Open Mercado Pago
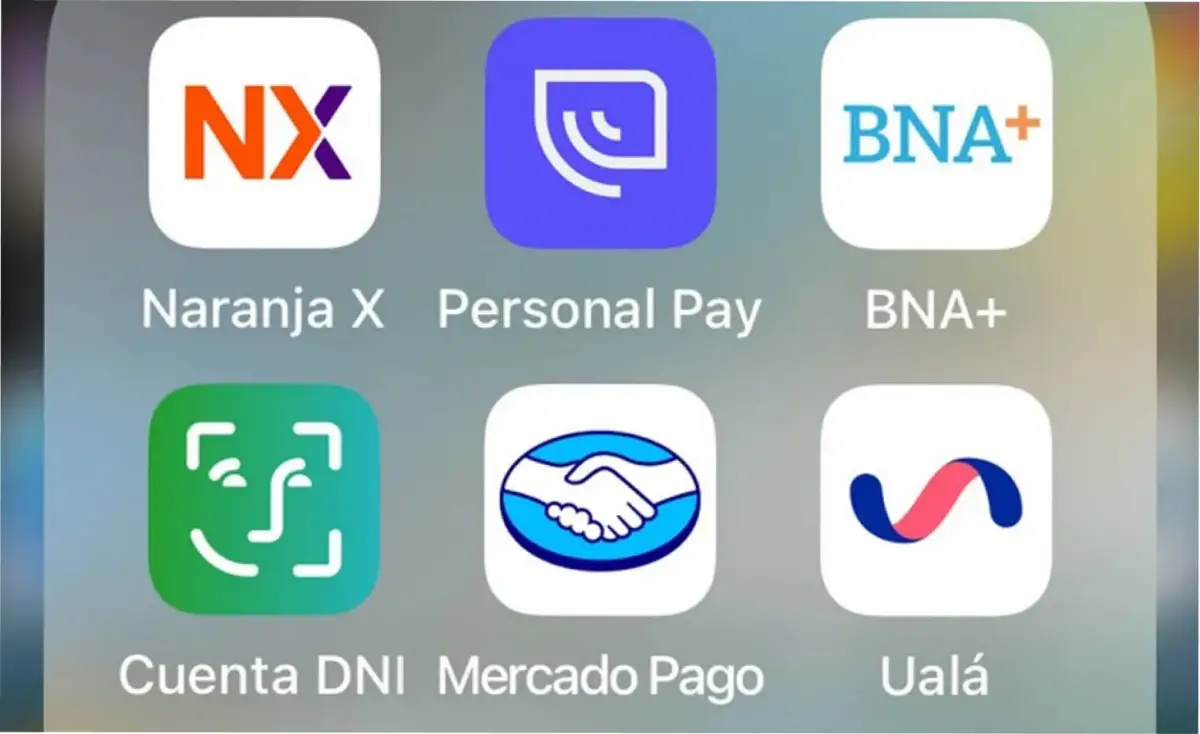 [x=600, y=499]
